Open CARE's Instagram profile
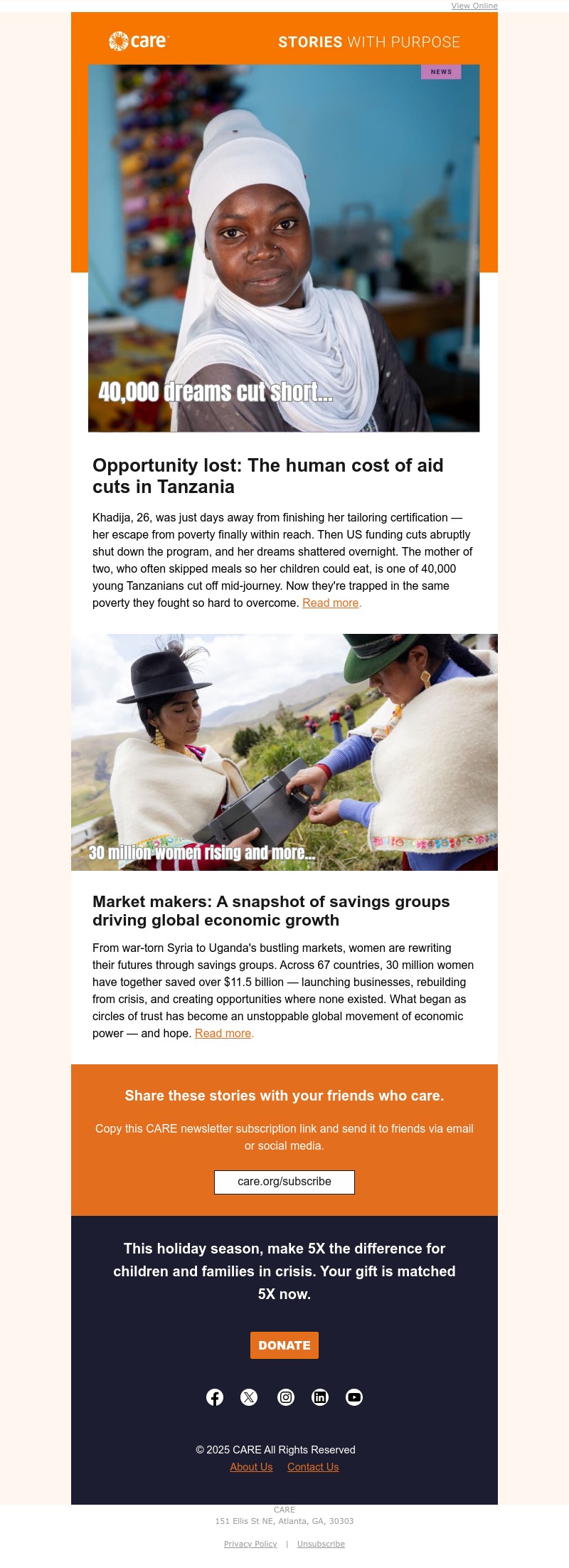Image resolution: width=569 pixels, height=1568 pixels. click(x=286, y=1397)
